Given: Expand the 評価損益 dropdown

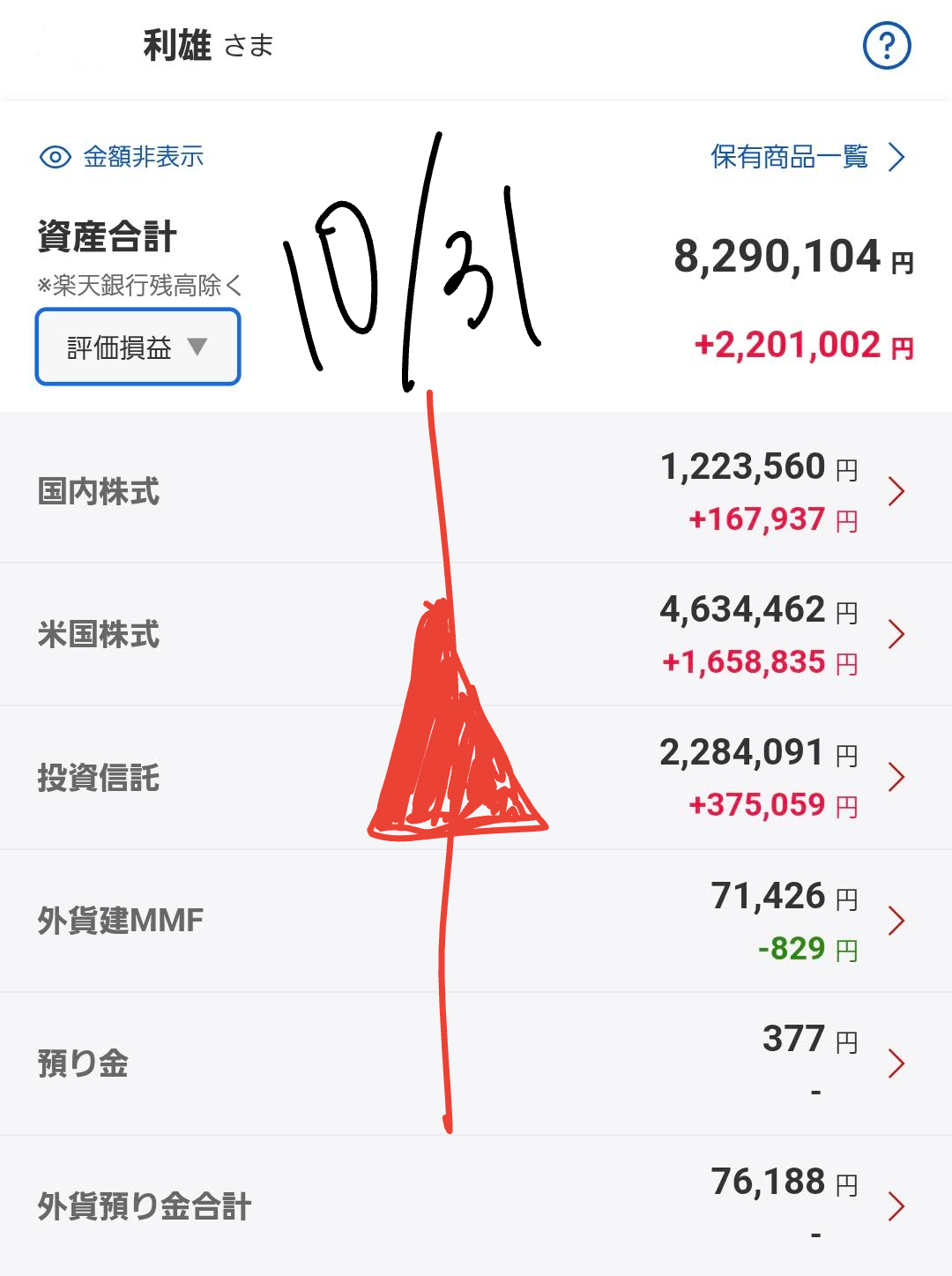Looking at the screenshot, I should (x=138, y=347).
